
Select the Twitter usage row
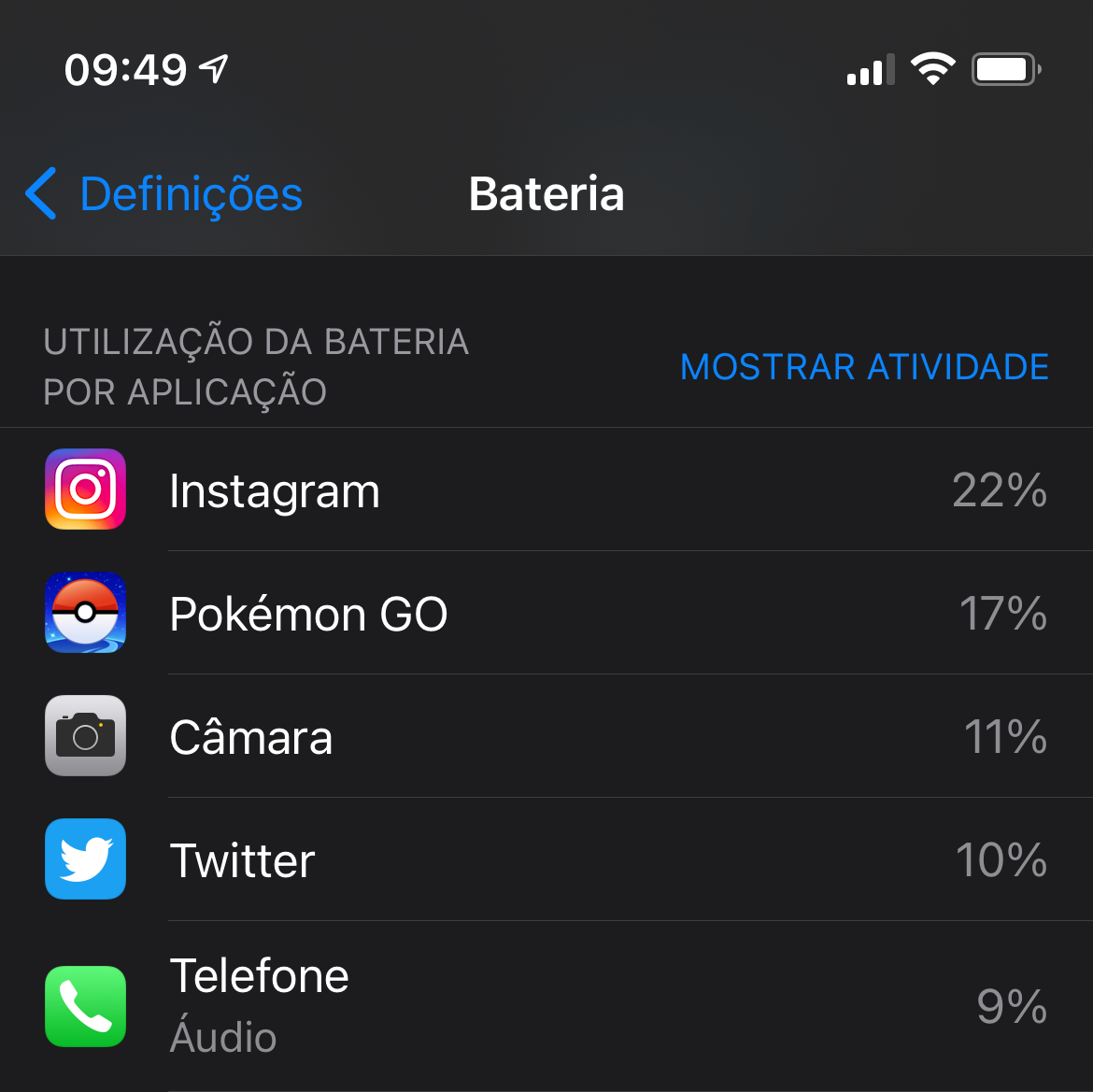(546, 860)
